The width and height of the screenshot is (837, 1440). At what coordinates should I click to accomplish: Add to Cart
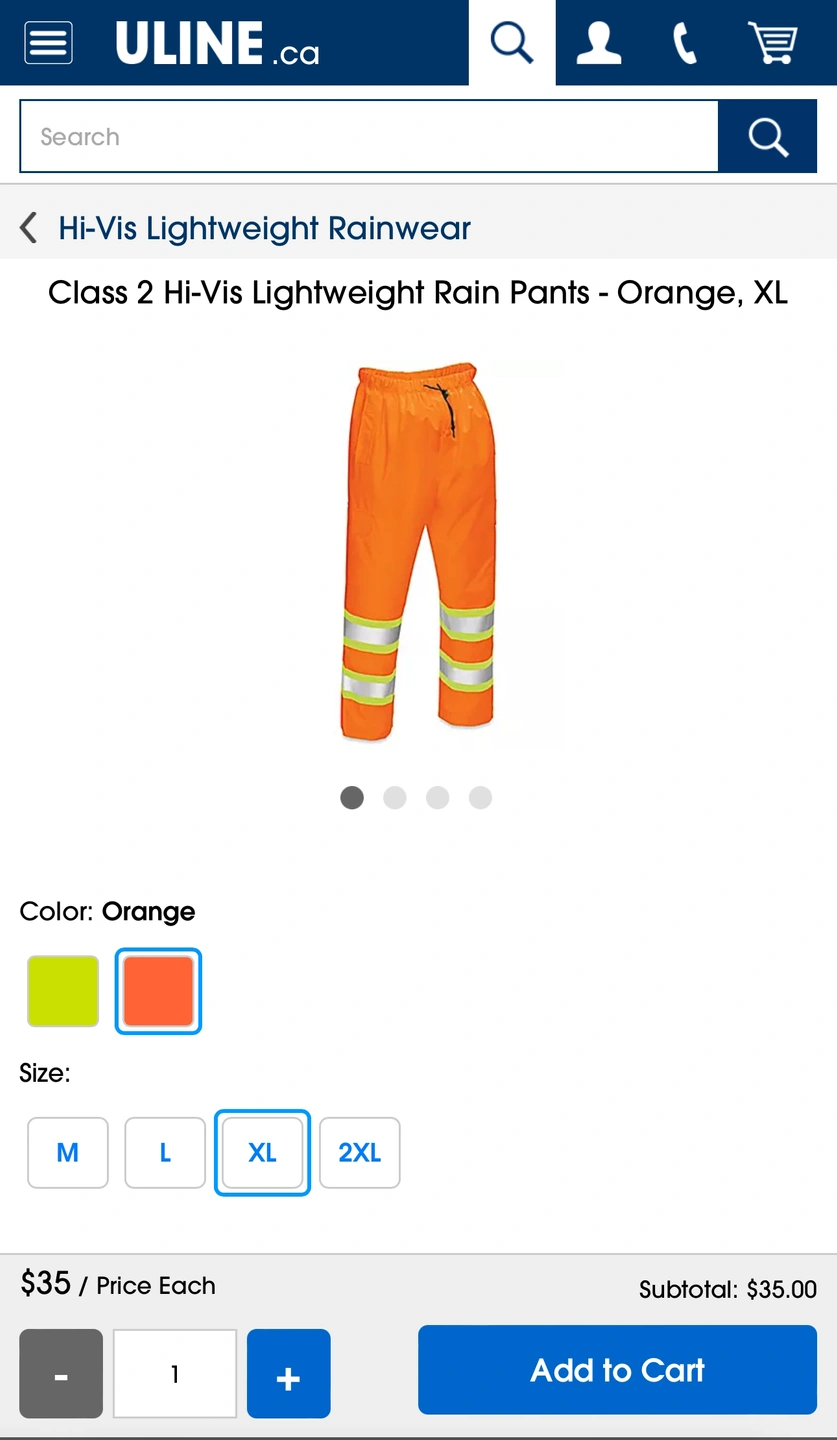pyautogui.click(x=617, y=1370)
